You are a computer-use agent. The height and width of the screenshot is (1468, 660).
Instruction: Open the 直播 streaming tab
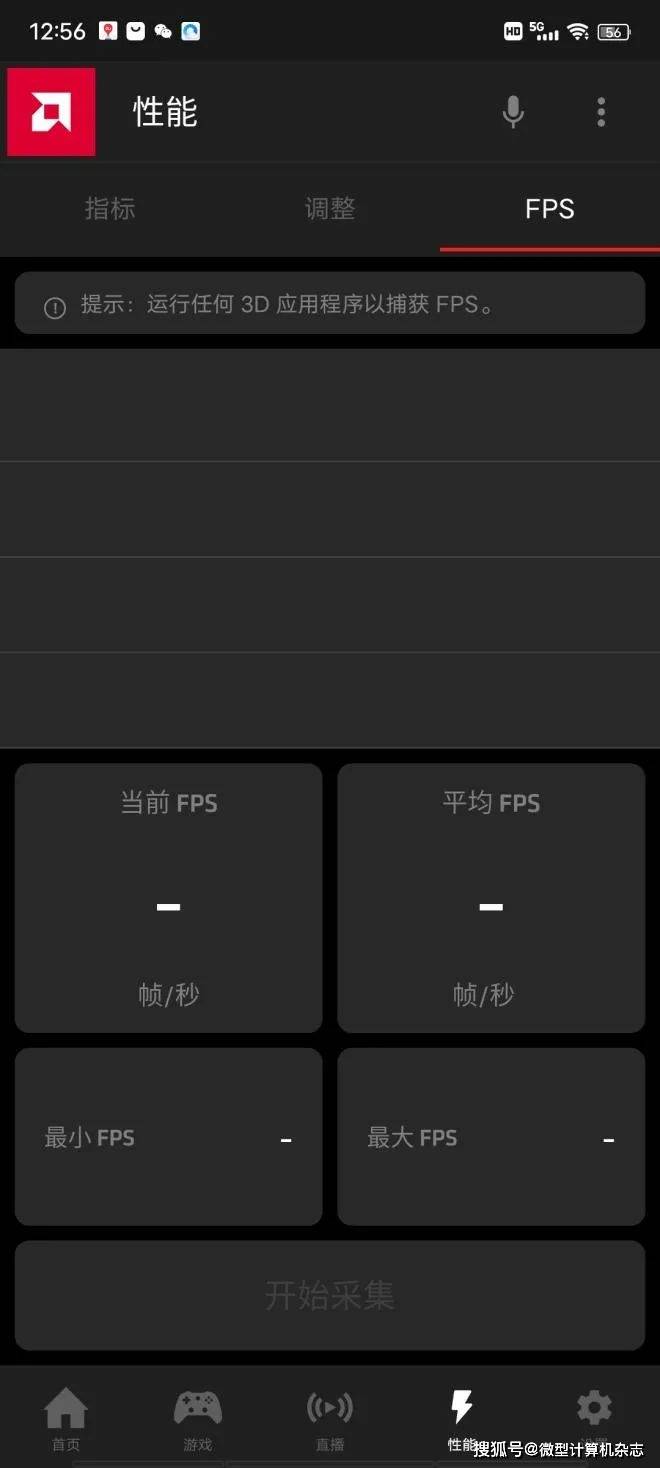330,1417
